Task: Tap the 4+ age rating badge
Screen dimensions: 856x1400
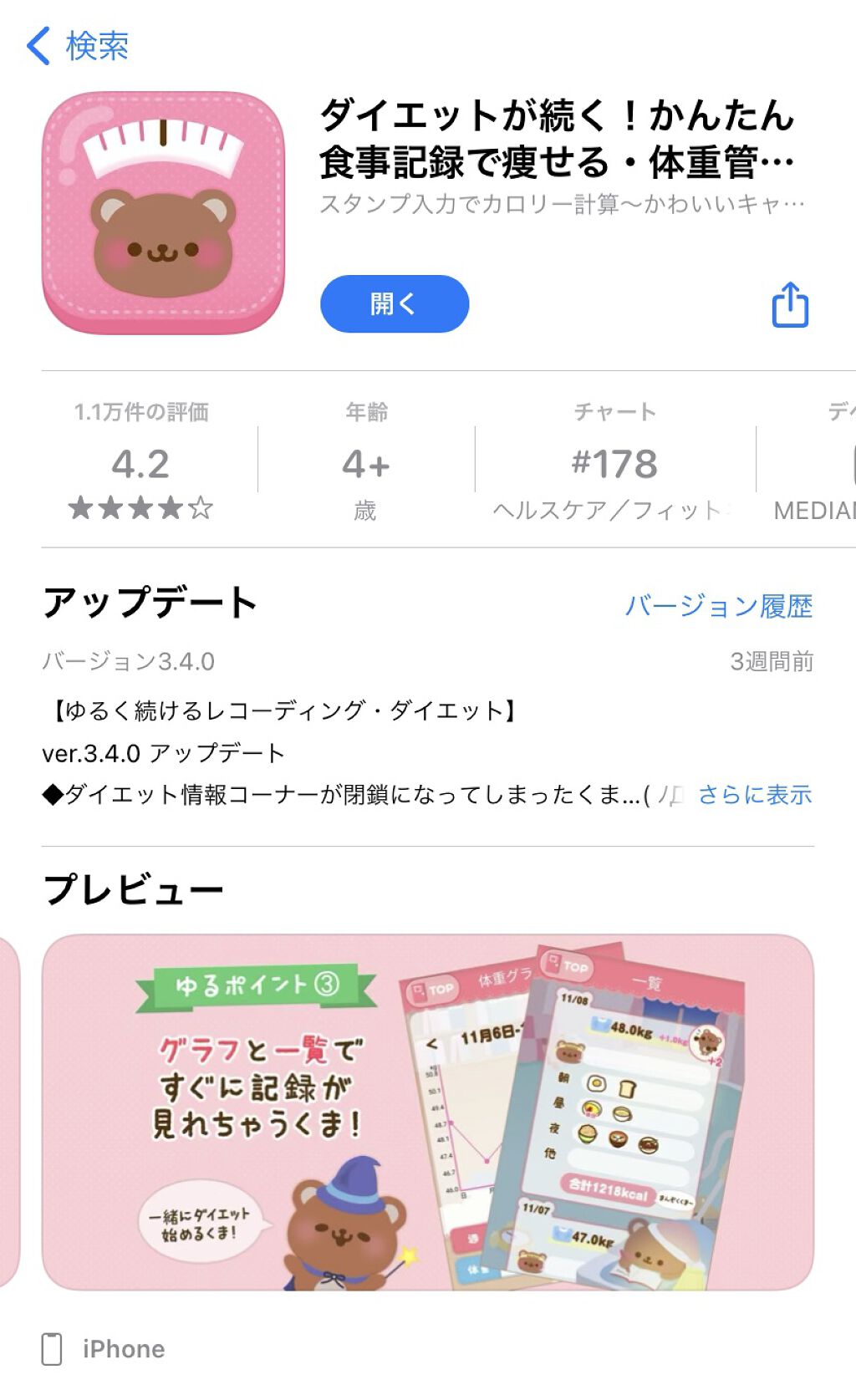Action: pos(365,465)
